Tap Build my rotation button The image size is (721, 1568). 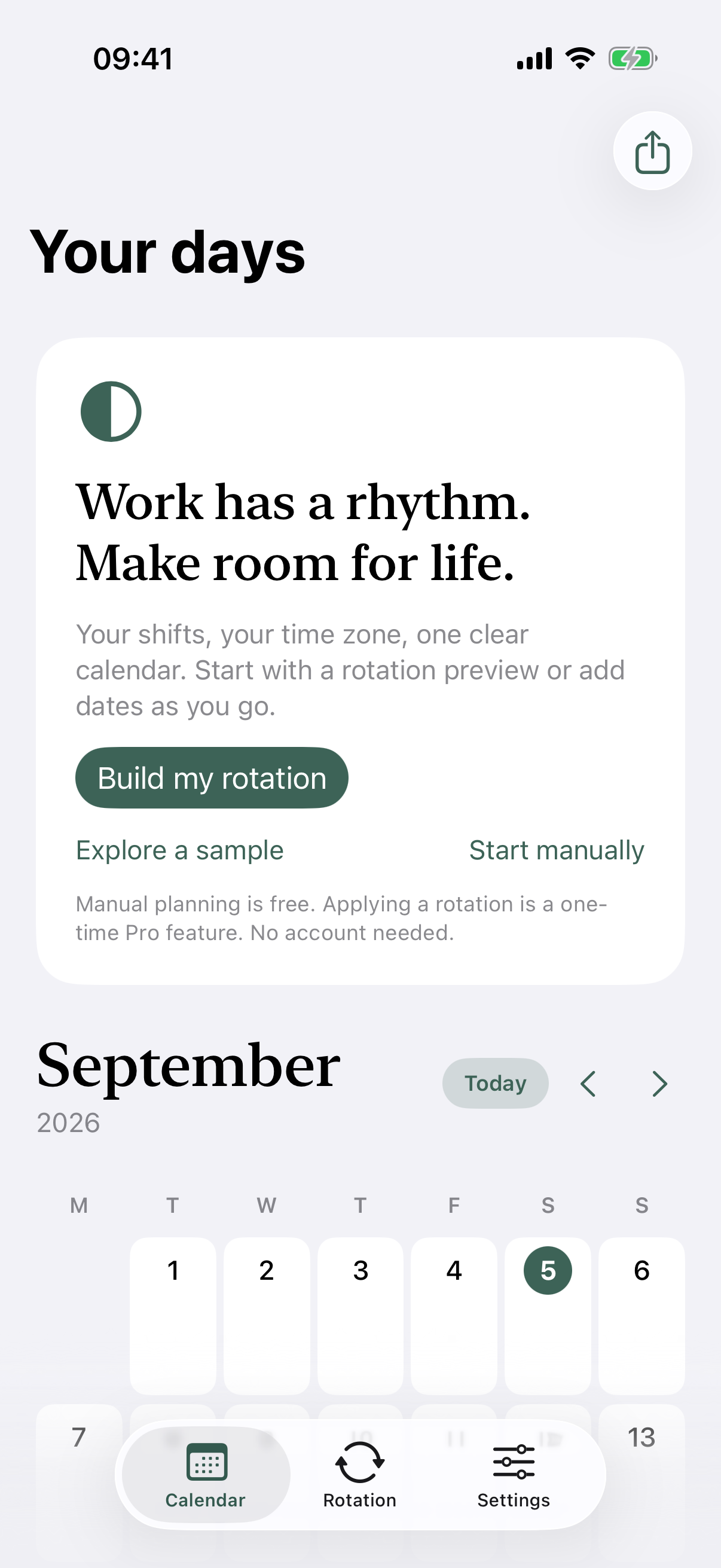pyautogui.click(x=212, y=777)
